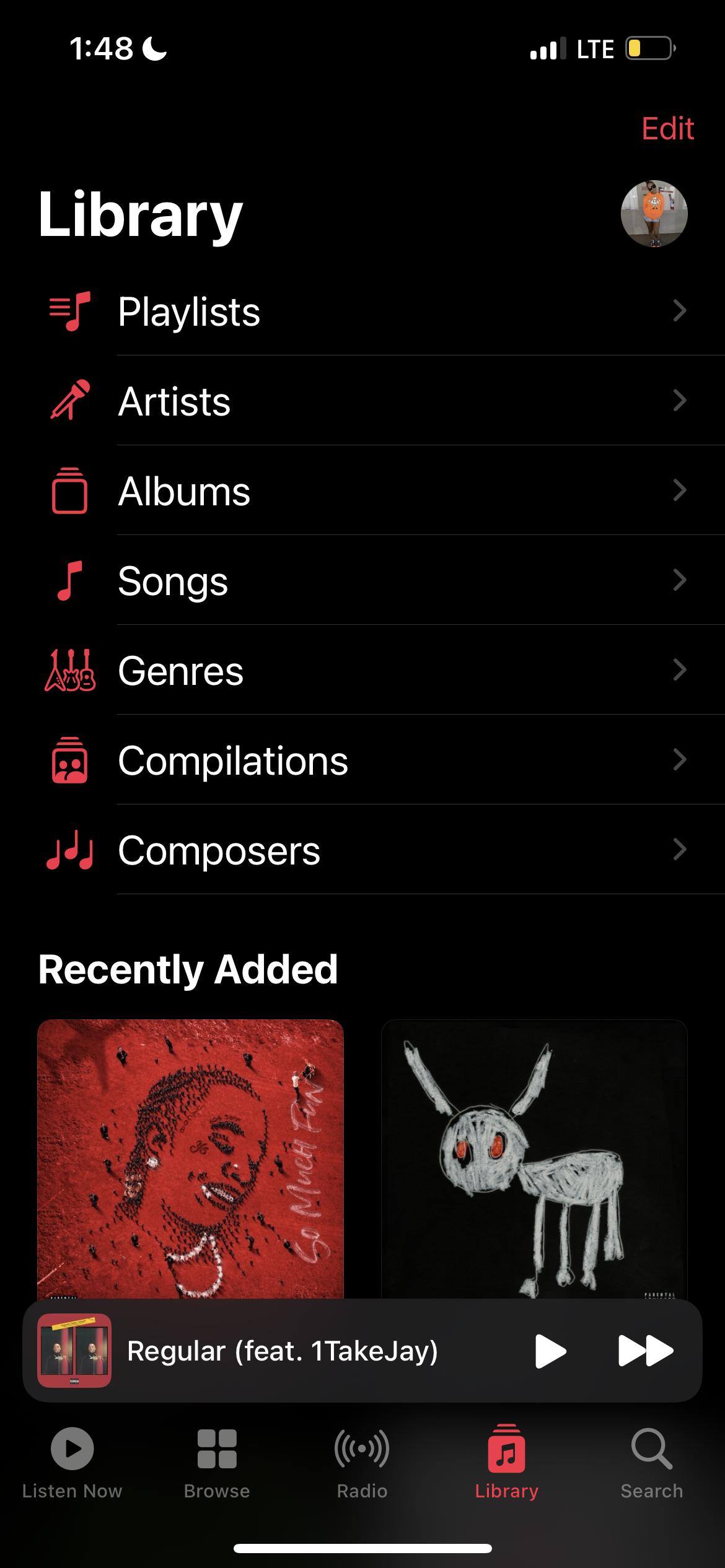725x1568 pixels.
Task: Open the account profile picture
Action: pos(654,214)
